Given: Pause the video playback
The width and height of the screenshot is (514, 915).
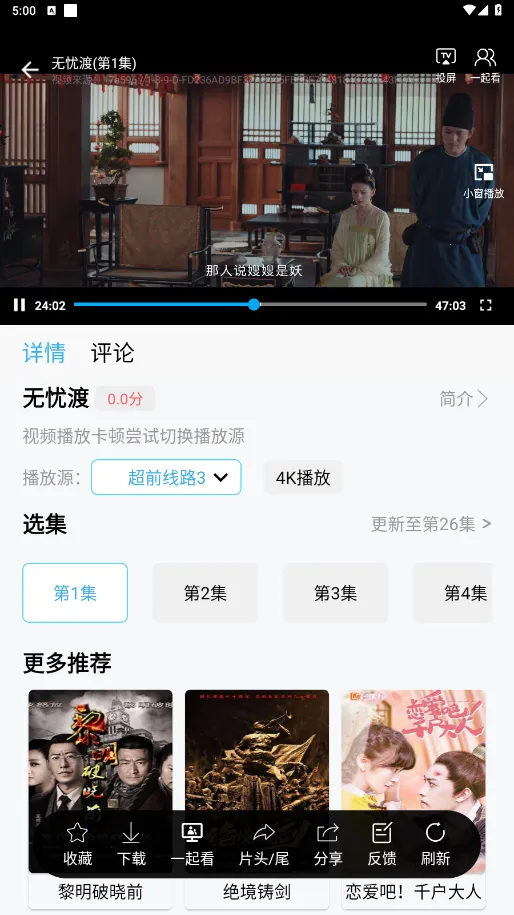Looking at the screenshot, I should (19, 305).
